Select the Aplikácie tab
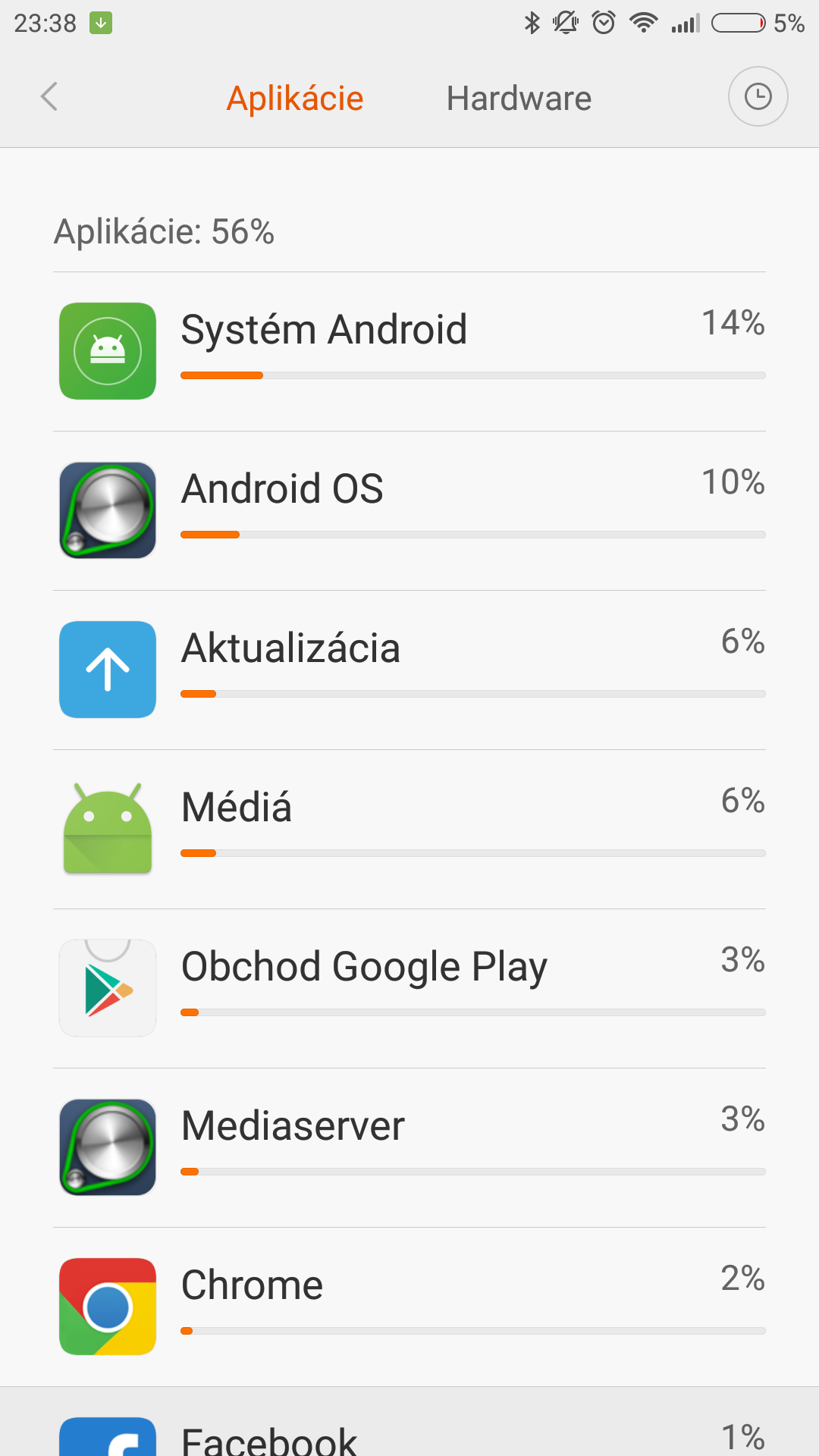Image resolution: width=819 pixels, height=1456 pixels. pyautogui.click(x=295, y=99)
